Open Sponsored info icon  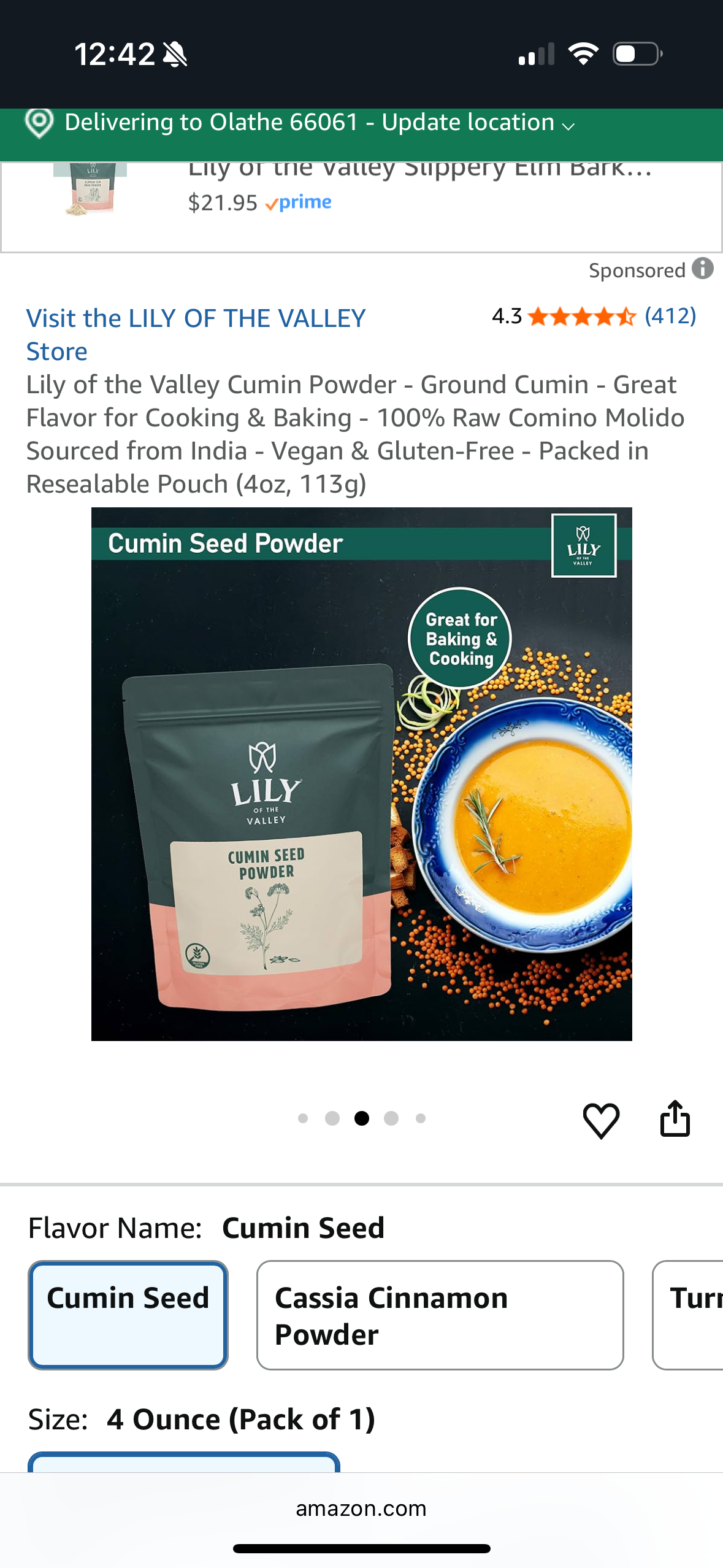[x=702, y=269]
